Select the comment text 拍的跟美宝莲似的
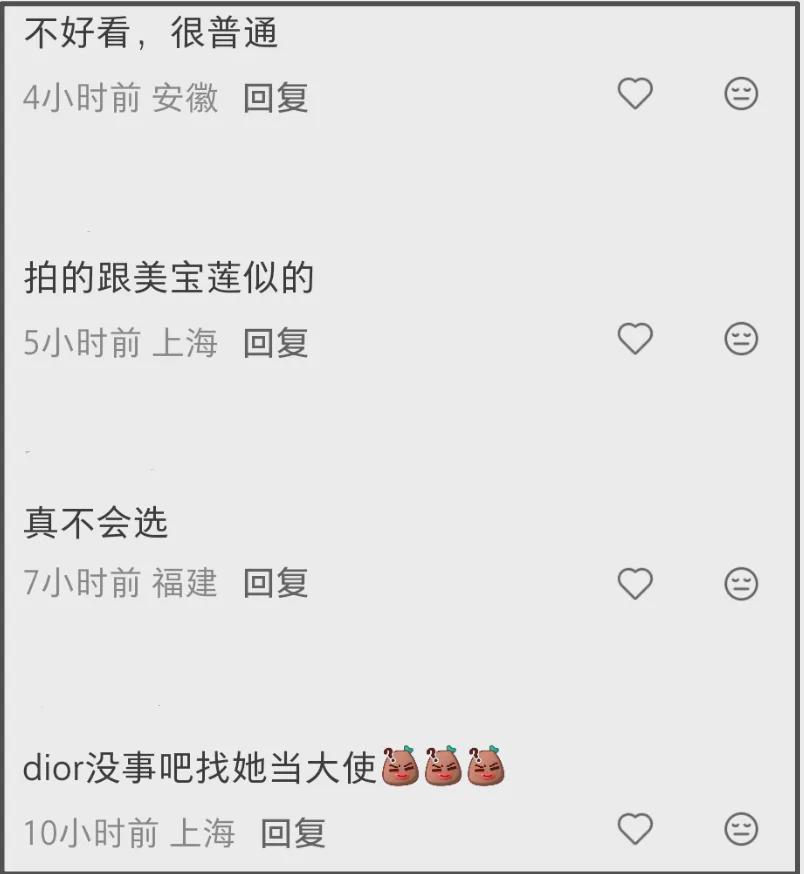This screenshot has width=804, height=874. coord(168,278)
